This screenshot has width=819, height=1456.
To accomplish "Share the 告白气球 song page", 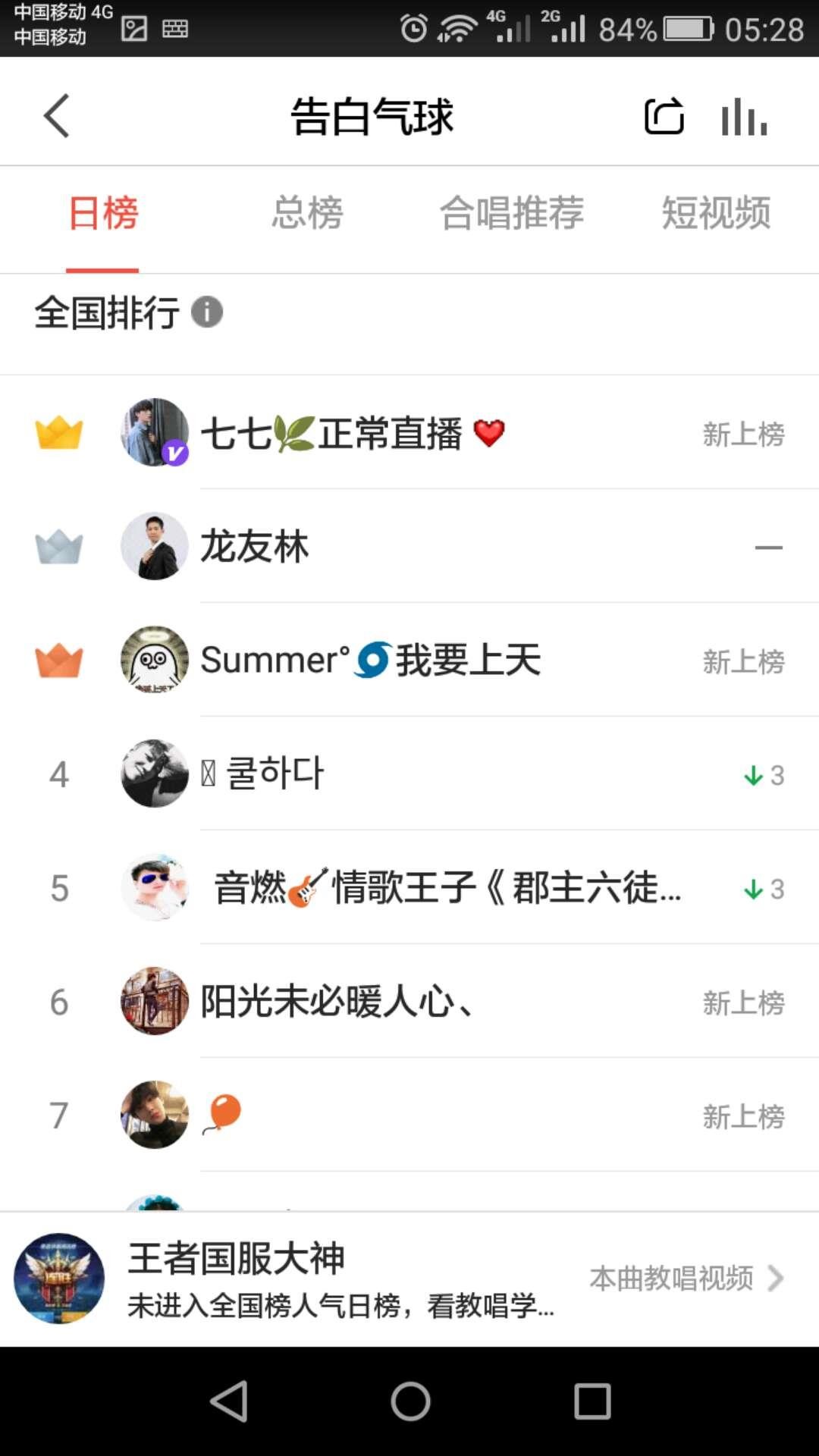I will (664, 117).
